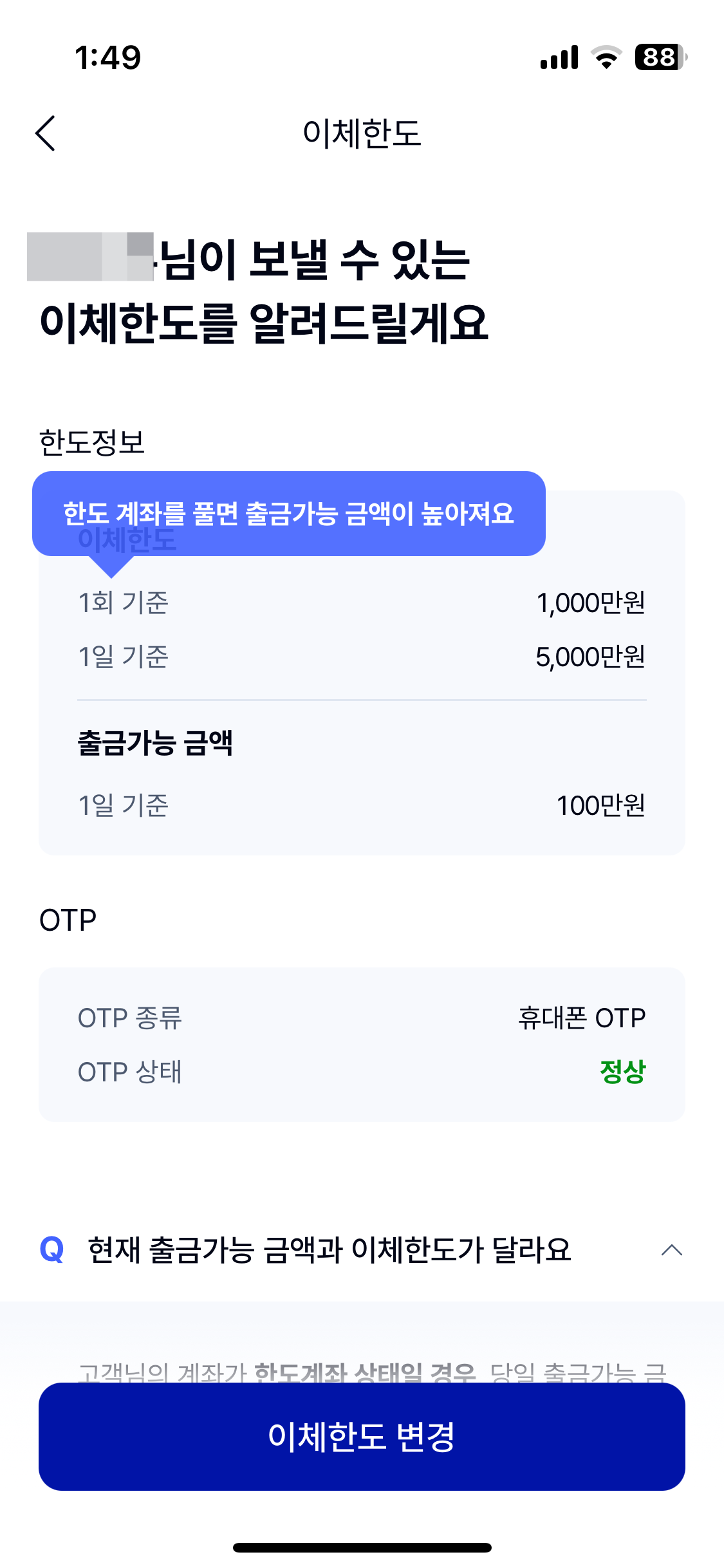Viewport: 724px width, 1568px height.
Task: Click the blue Q icon beside the FAQ question
Action: [51, 1250]
